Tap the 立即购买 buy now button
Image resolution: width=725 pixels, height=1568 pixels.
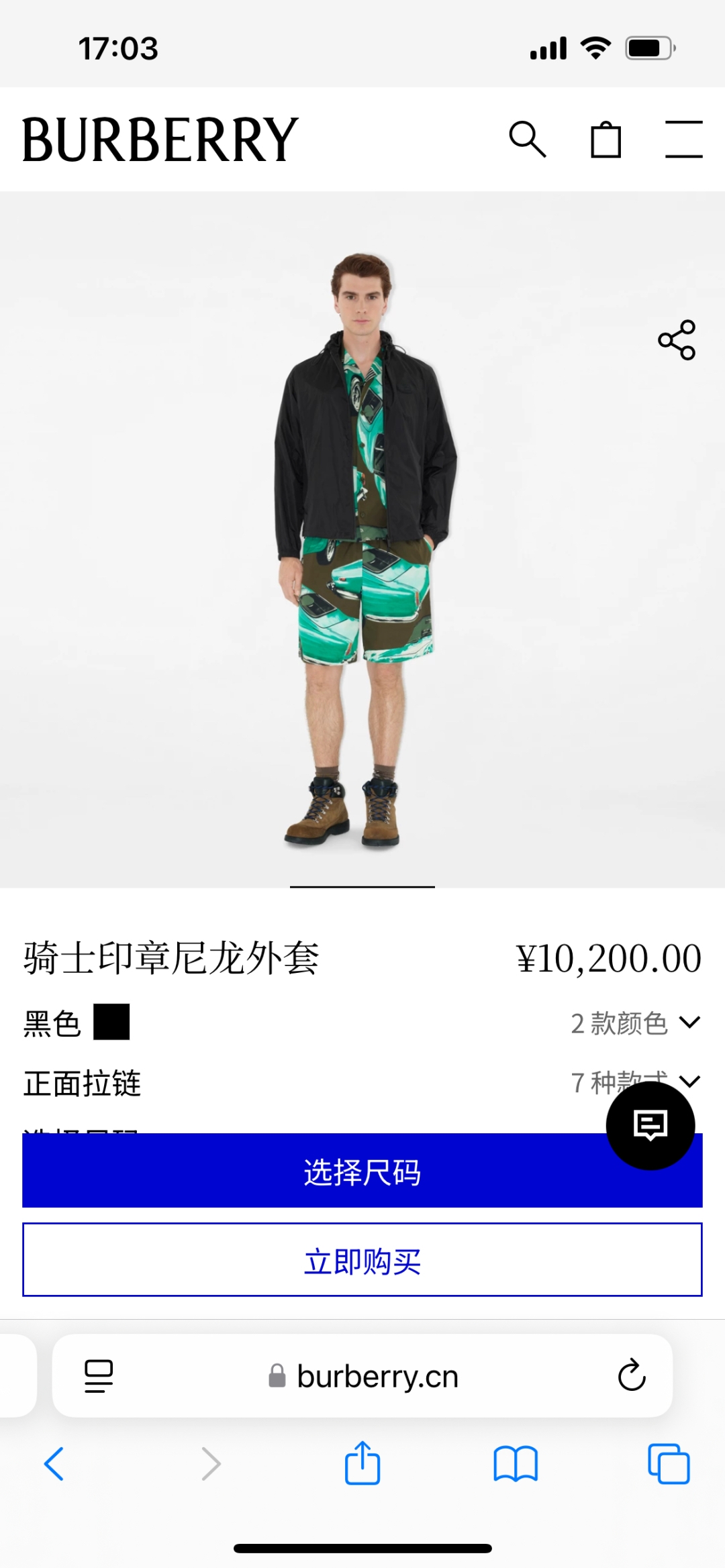[362, 1260]
